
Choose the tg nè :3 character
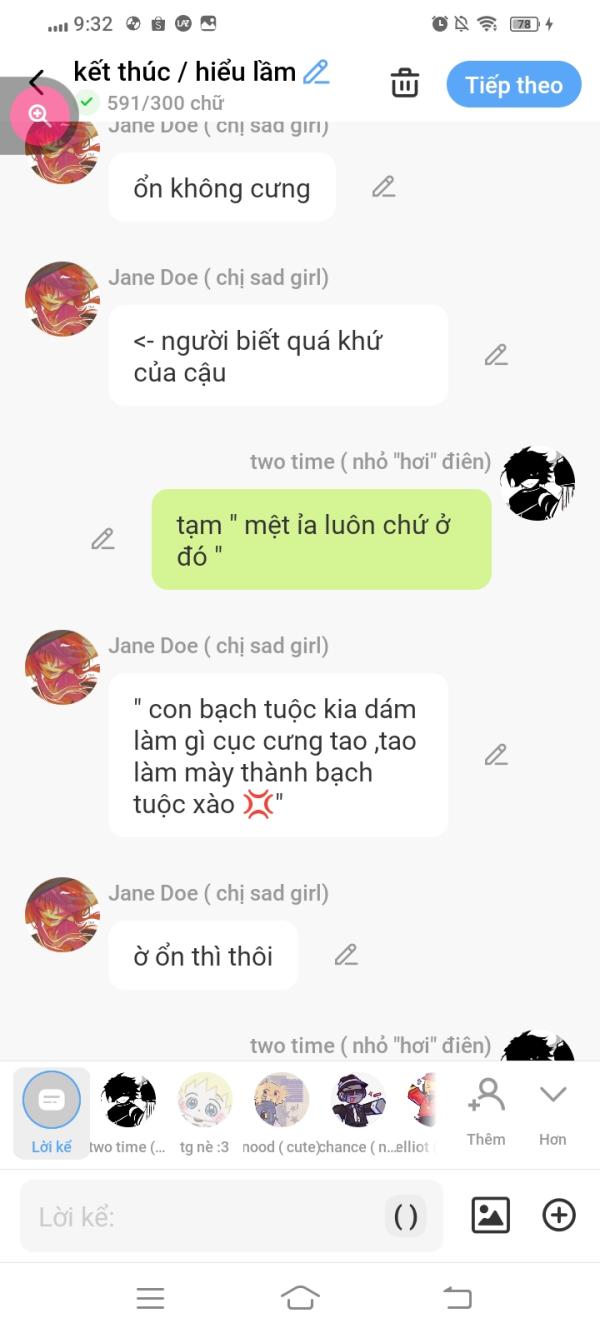(204, 1112)
